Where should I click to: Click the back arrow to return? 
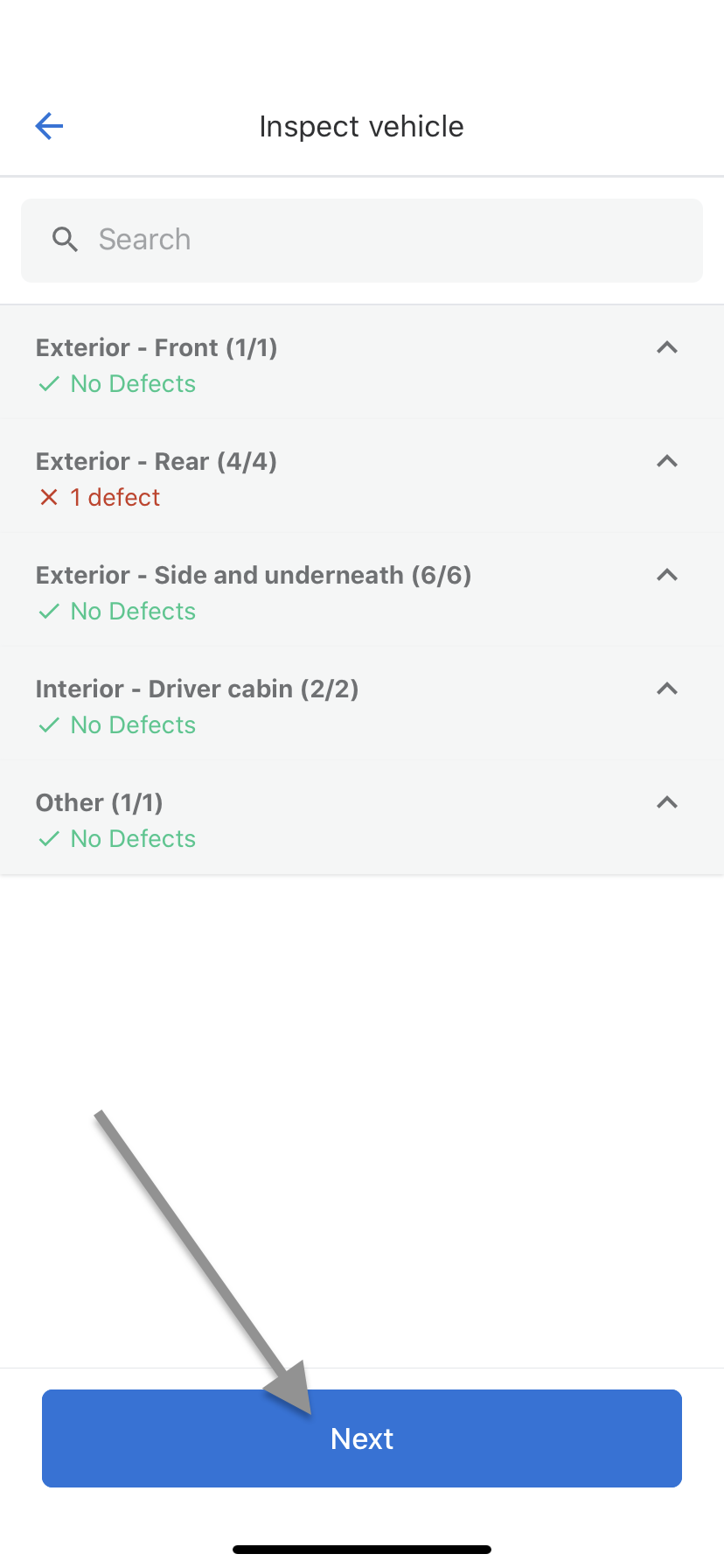click(x=49, y=126)
